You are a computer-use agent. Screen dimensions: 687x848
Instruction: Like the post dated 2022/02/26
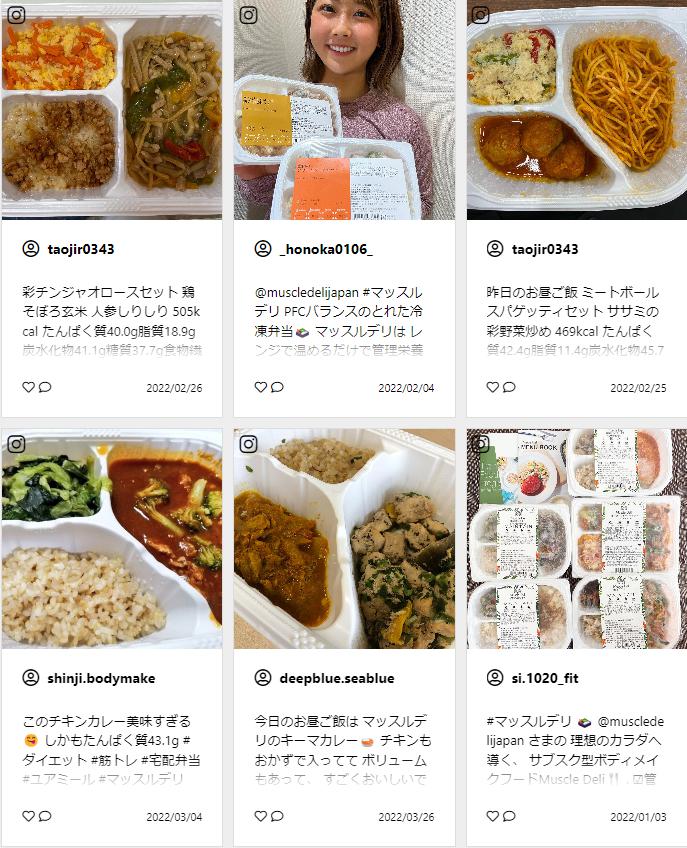tap(29, 387)
